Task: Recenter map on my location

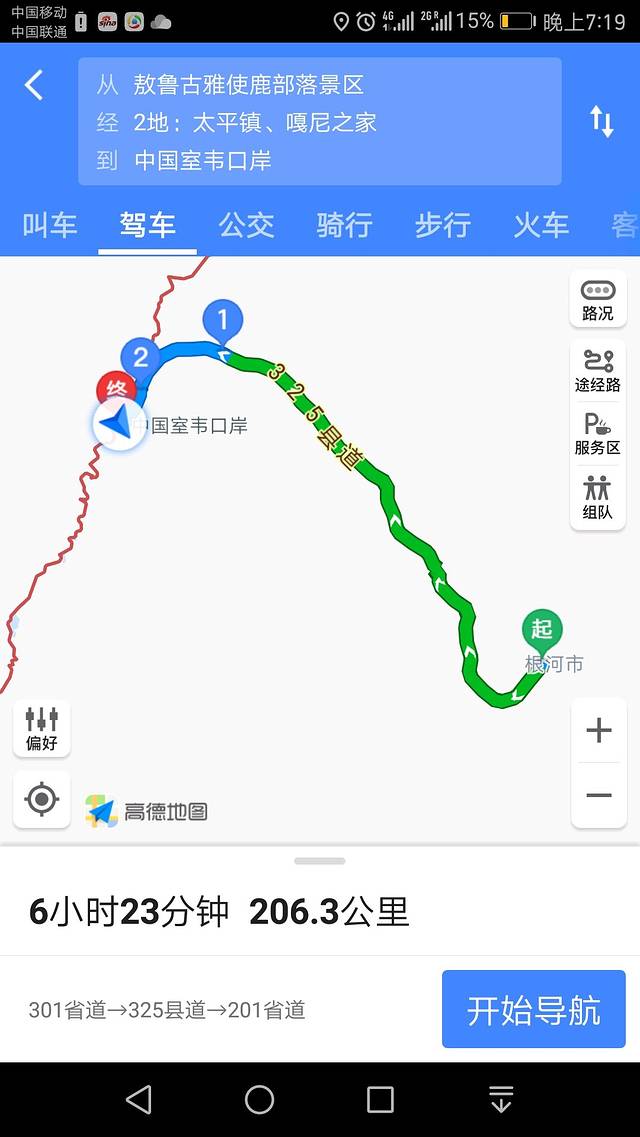Action: 42,799
